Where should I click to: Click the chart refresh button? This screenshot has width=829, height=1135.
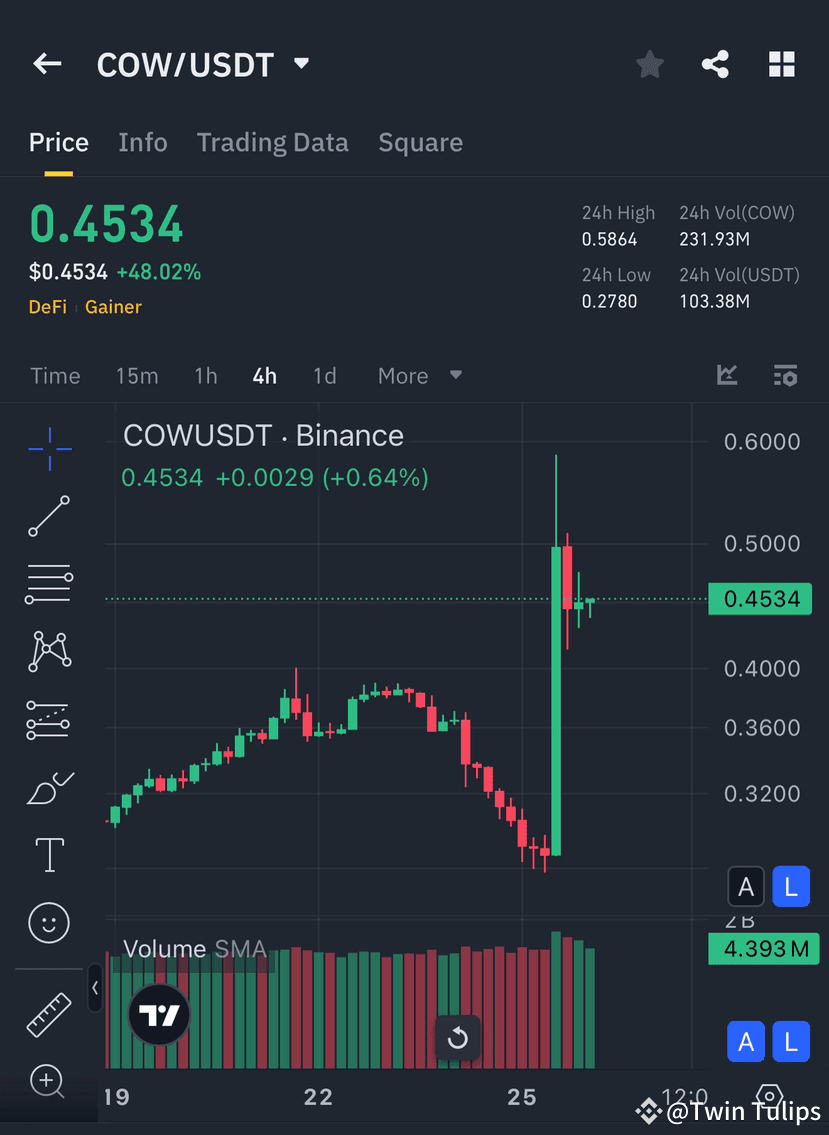(x=458, y=1039)
